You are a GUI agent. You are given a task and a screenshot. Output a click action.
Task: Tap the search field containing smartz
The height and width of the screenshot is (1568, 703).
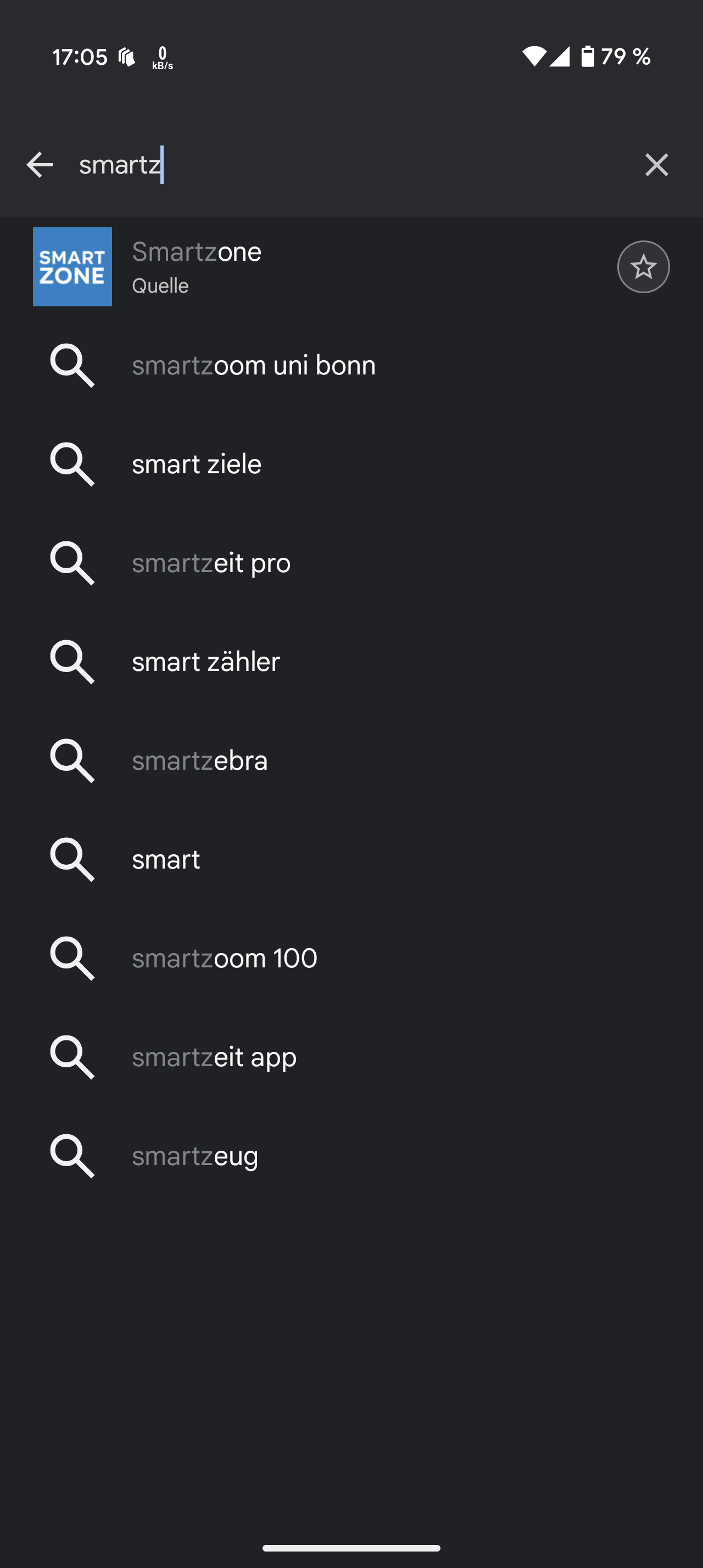[347, 165]
